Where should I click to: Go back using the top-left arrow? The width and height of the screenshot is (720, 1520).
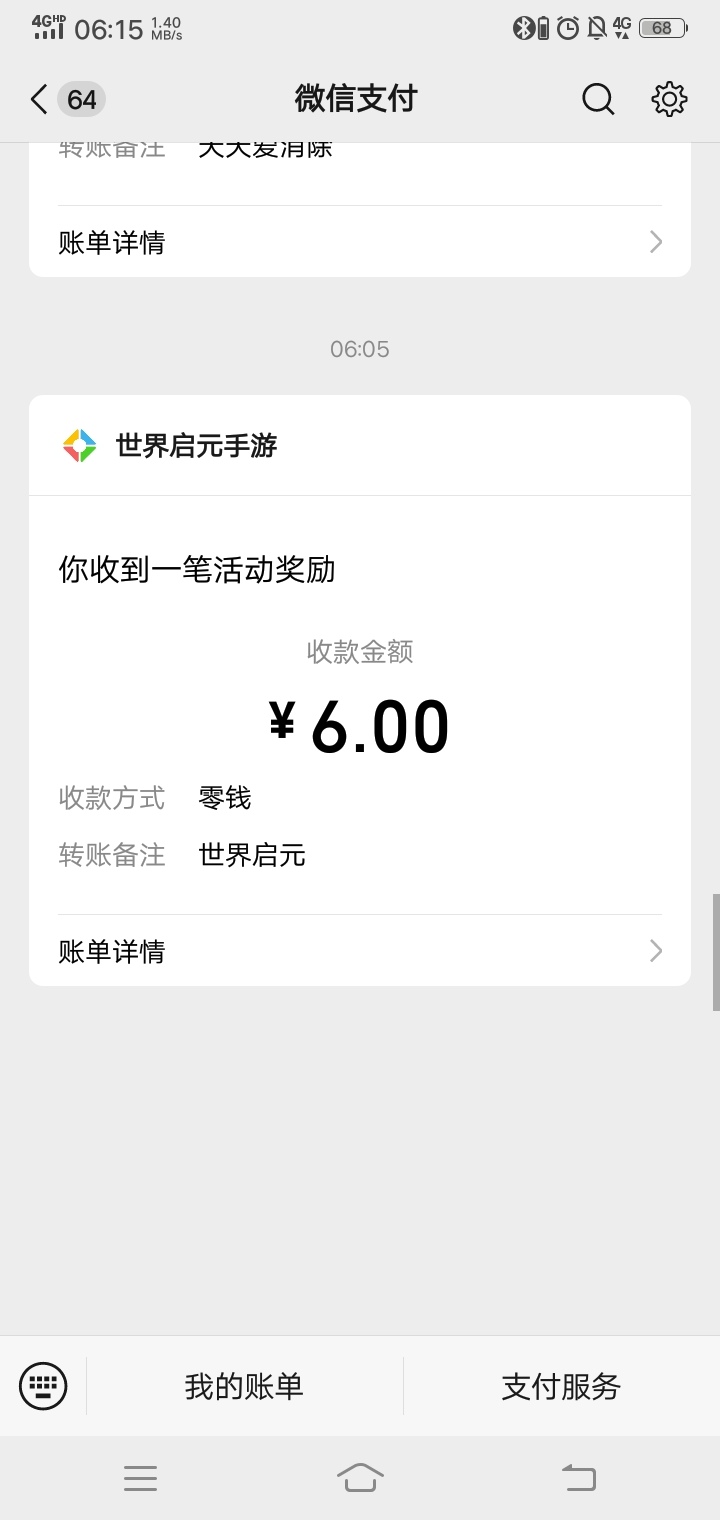tap(39, 99)
